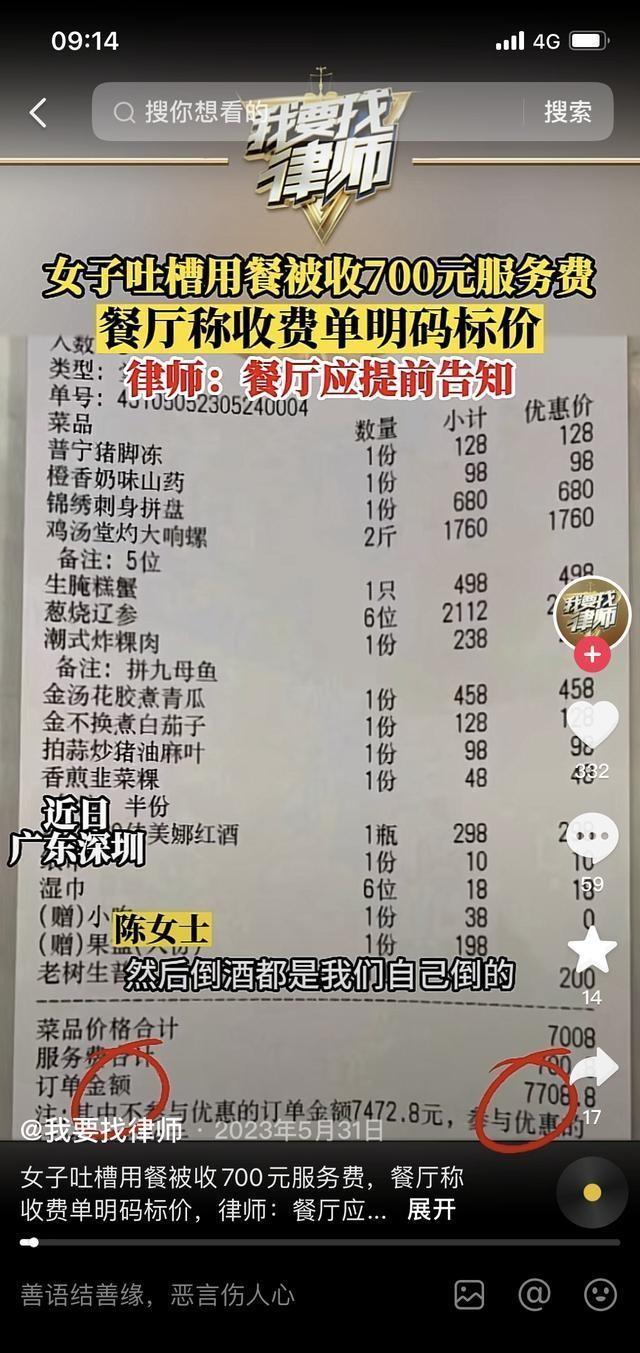
Task: Open the spinning music disc
Action: point(592,1192)
